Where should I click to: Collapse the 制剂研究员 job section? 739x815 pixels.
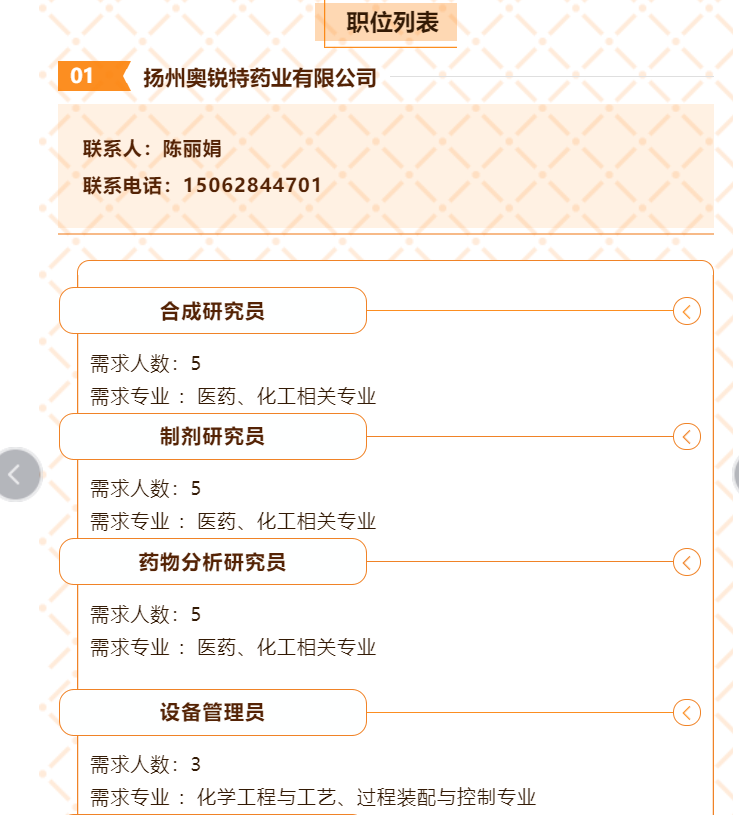click(686, 437)
